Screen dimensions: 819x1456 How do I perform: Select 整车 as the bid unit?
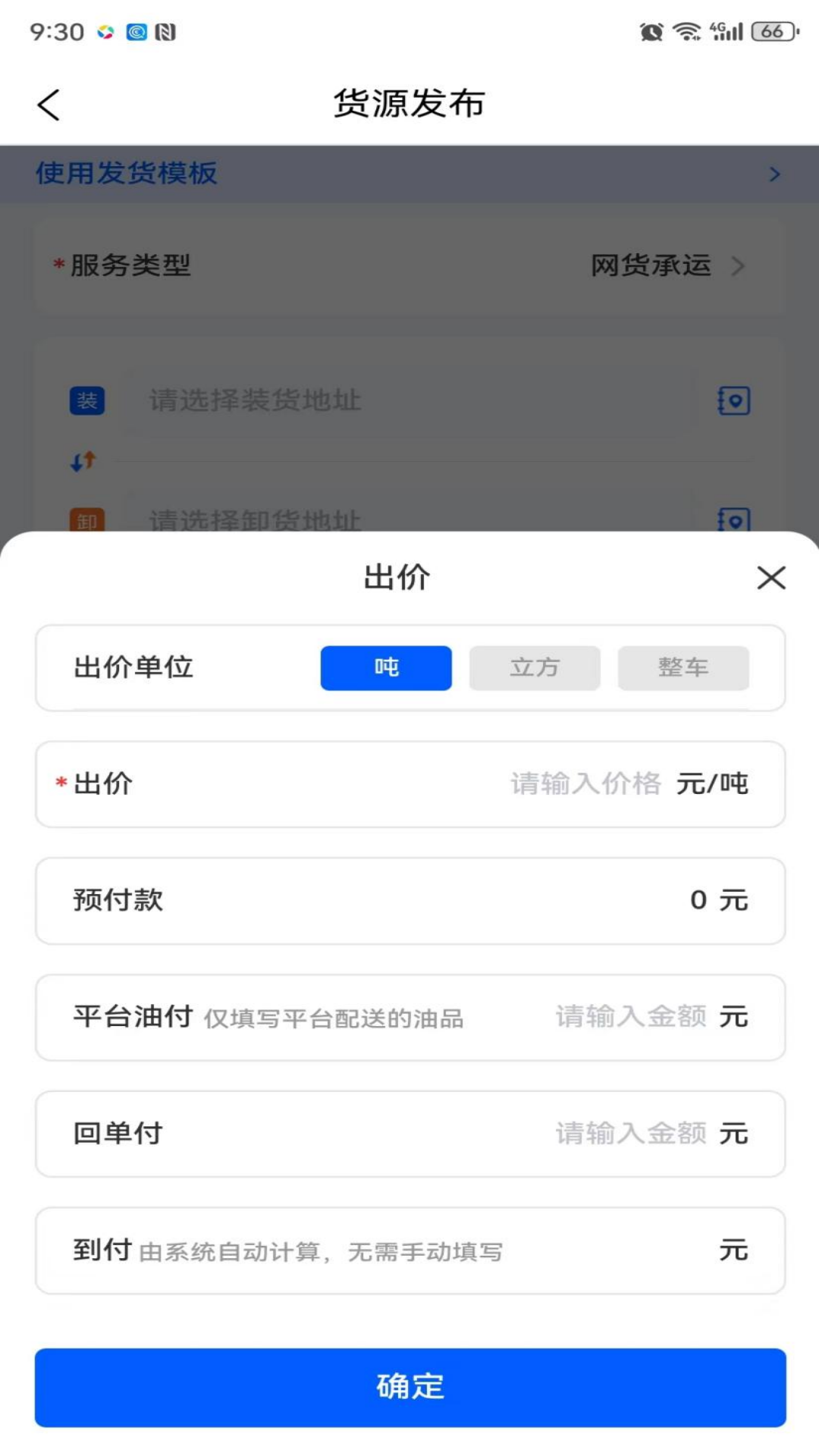pos(682,667)
